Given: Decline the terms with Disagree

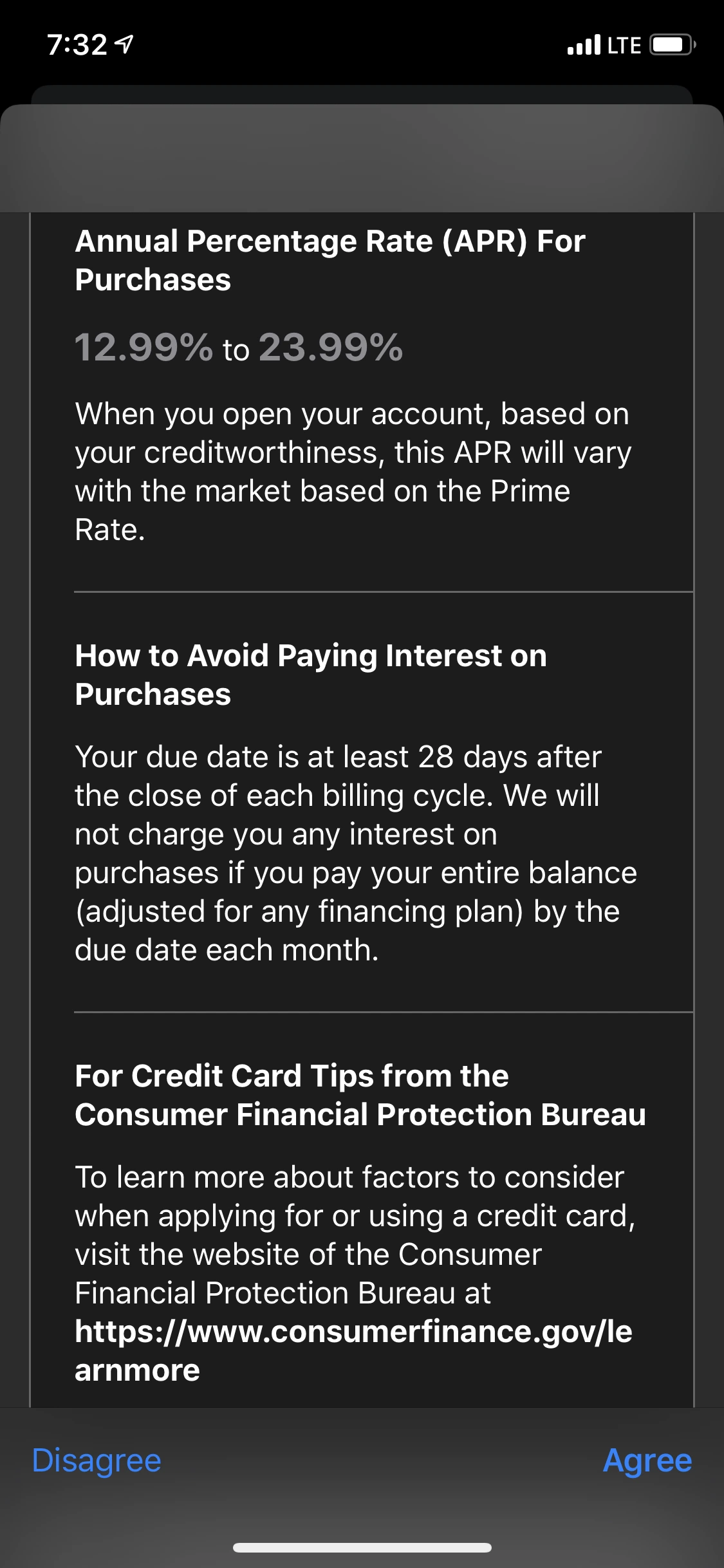Looking at the screenshot, I should click(97, 1461).
